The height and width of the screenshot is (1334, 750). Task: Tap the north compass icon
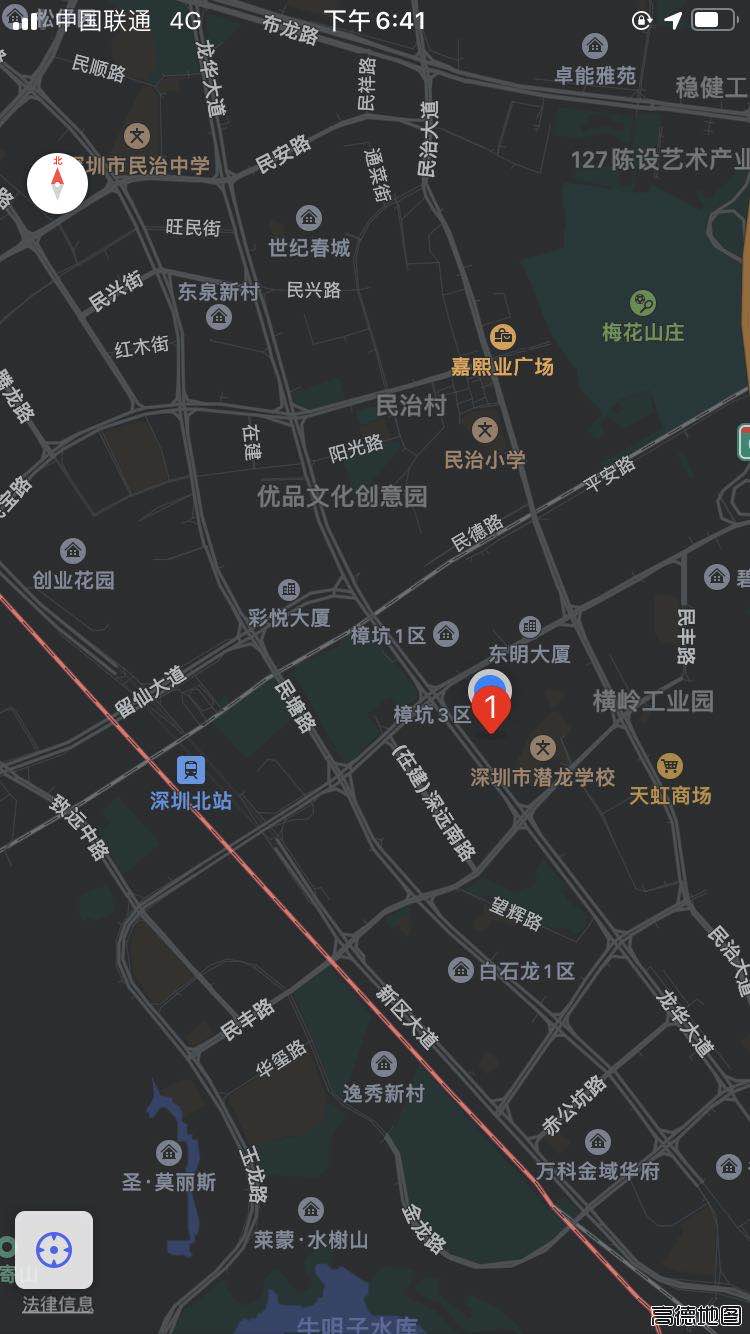point(57,183)
